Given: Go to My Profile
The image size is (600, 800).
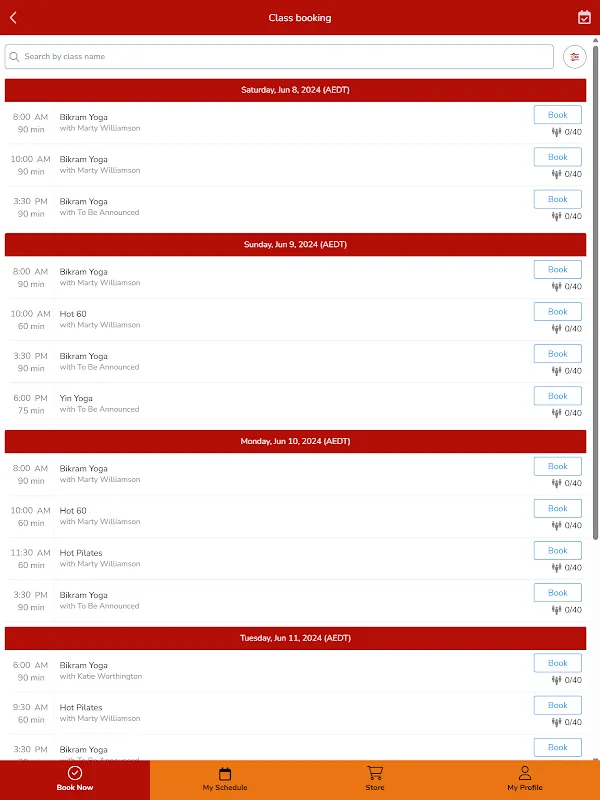Looking at the screenshot, I should (525, 779).
